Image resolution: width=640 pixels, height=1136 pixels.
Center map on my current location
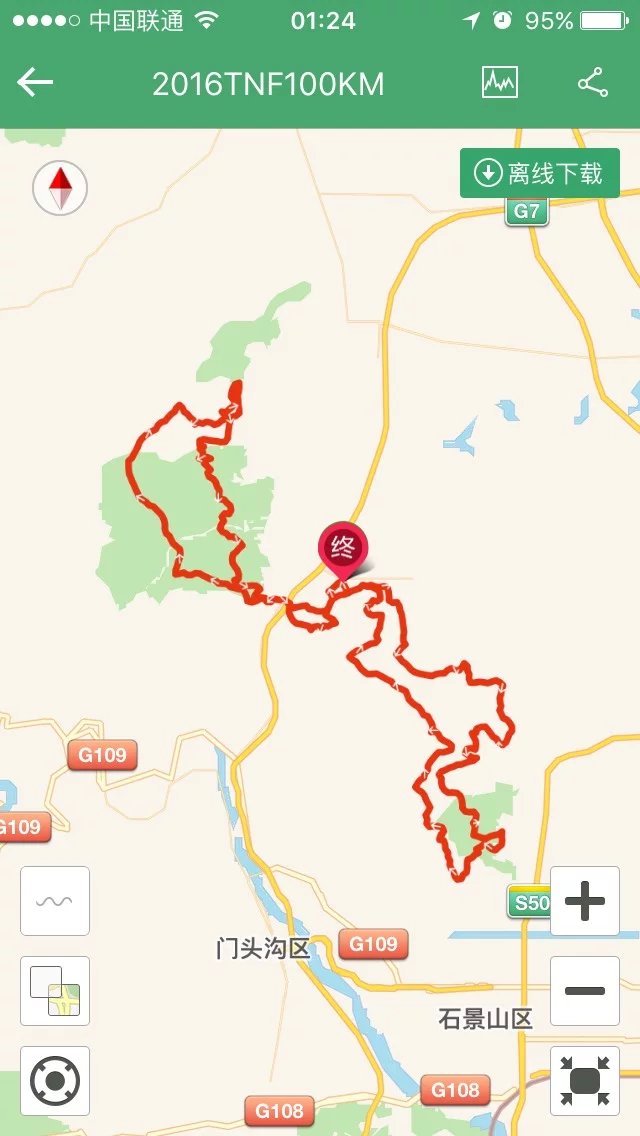55,1081
